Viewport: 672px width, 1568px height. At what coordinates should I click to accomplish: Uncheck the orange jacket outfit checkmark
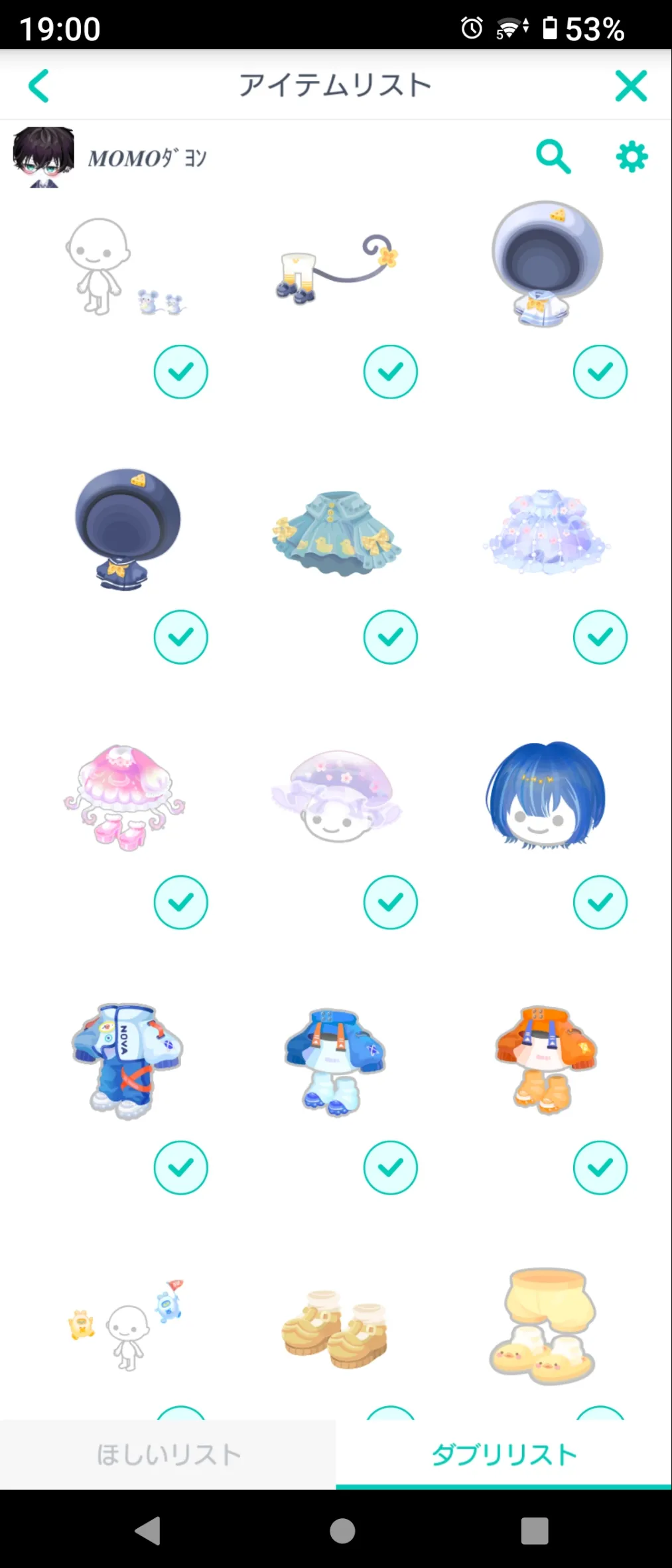[x=600, y=1167]
